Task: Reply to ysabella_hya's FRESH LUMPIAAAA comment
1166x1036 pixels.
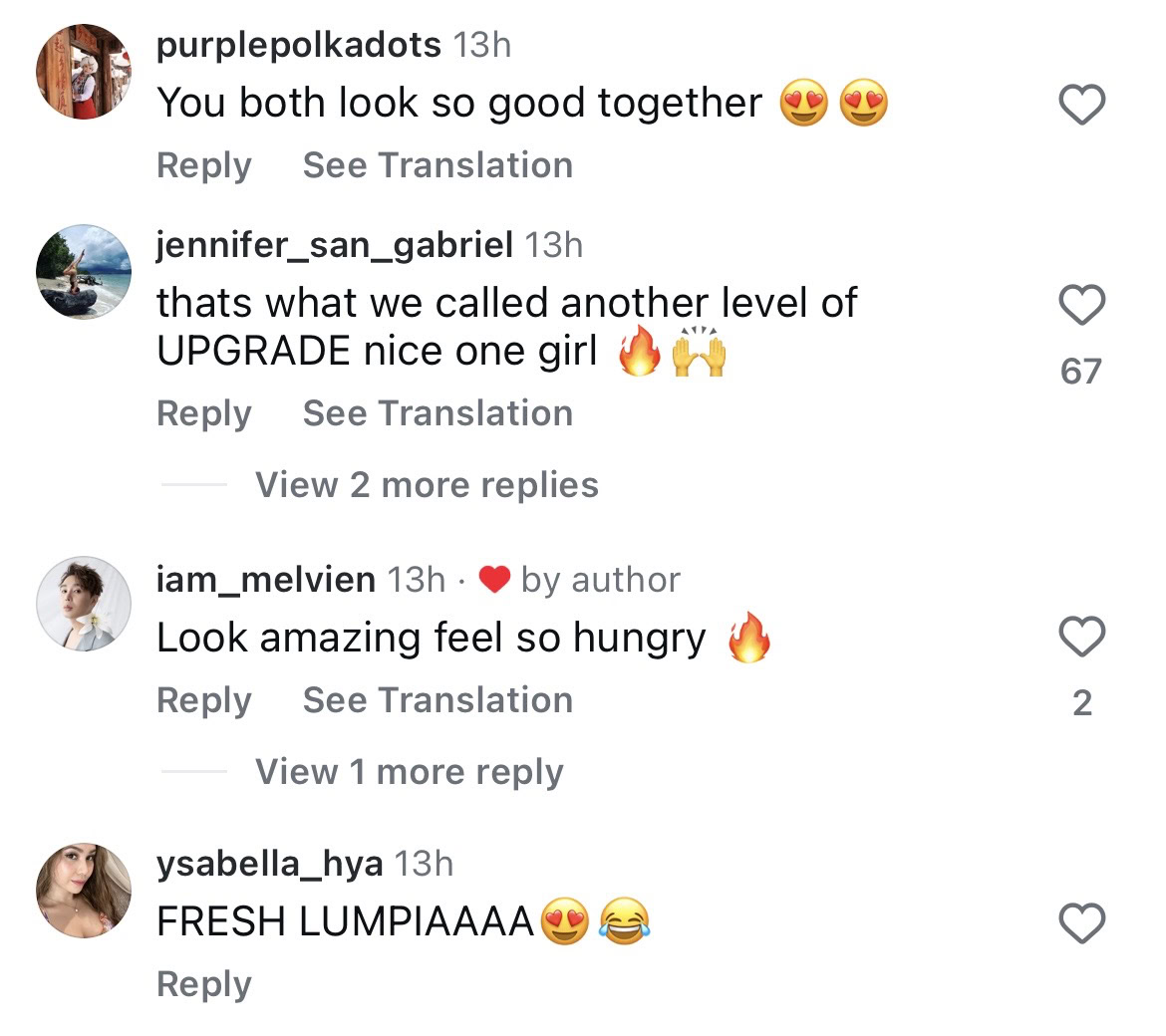Action: [x=203, y=984]
